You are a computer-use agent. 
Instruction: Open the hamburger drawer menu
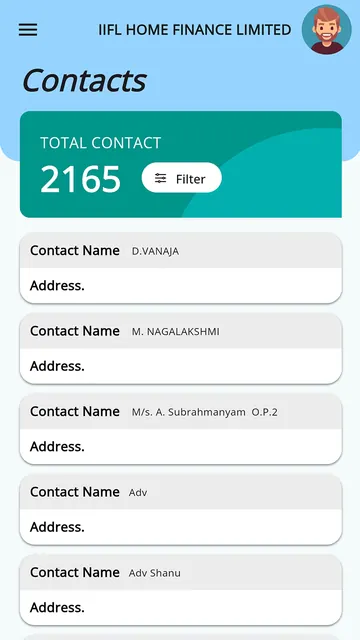(28, 30)
